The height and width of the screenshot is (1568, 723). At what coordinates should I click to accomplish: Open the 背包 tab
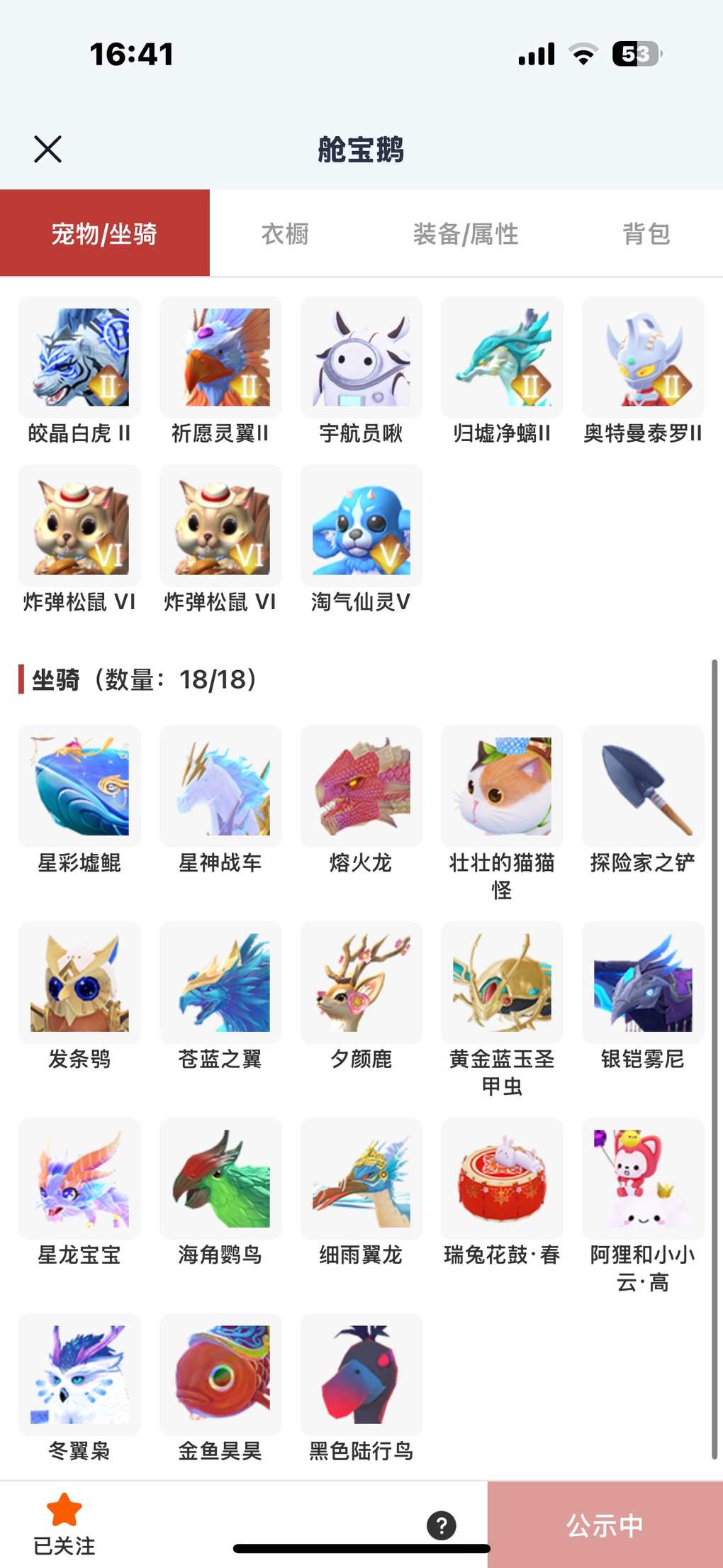click(646, 233)
